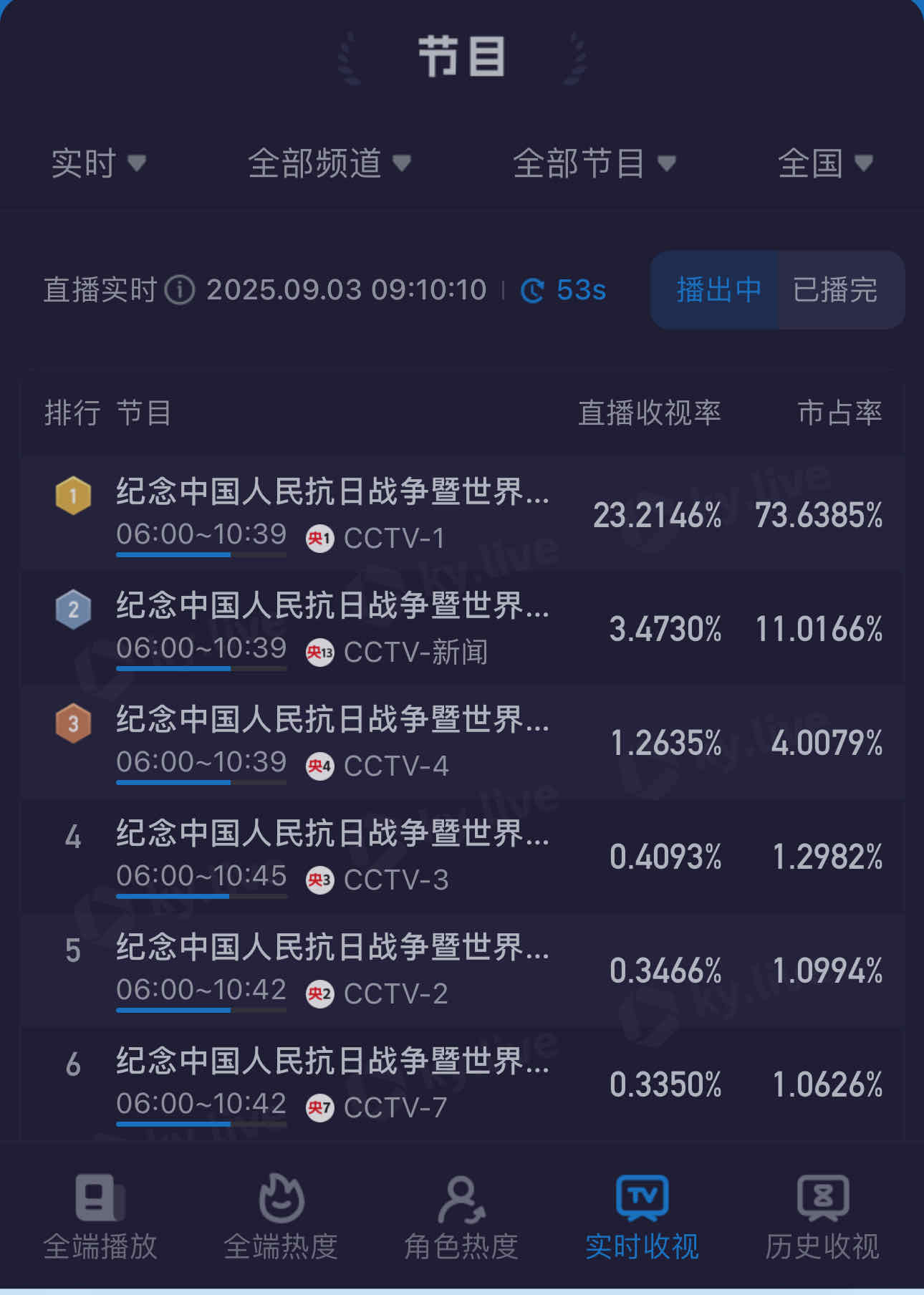The image size is (924, 1295).
Task: Go to the 全端热度 tab
Action: [281, 1217]
